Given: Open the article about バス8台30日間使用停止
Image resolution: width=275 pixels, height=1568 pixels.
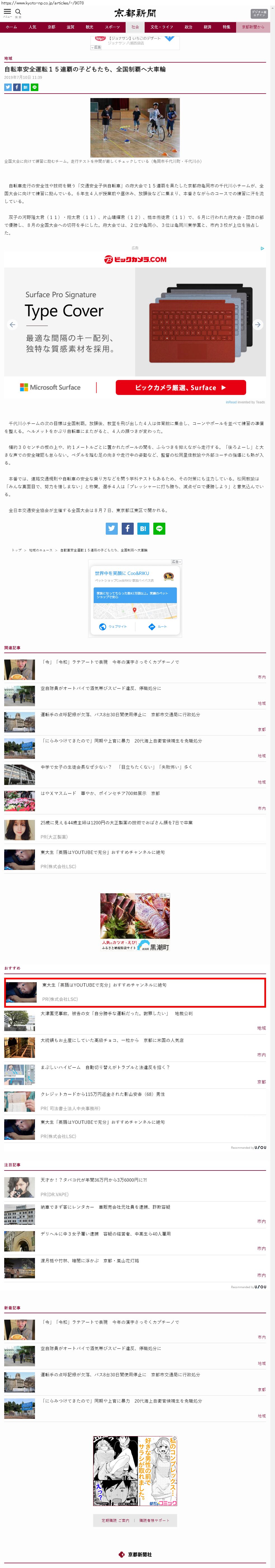Looking at the screenshot, I should coord(120,715).
